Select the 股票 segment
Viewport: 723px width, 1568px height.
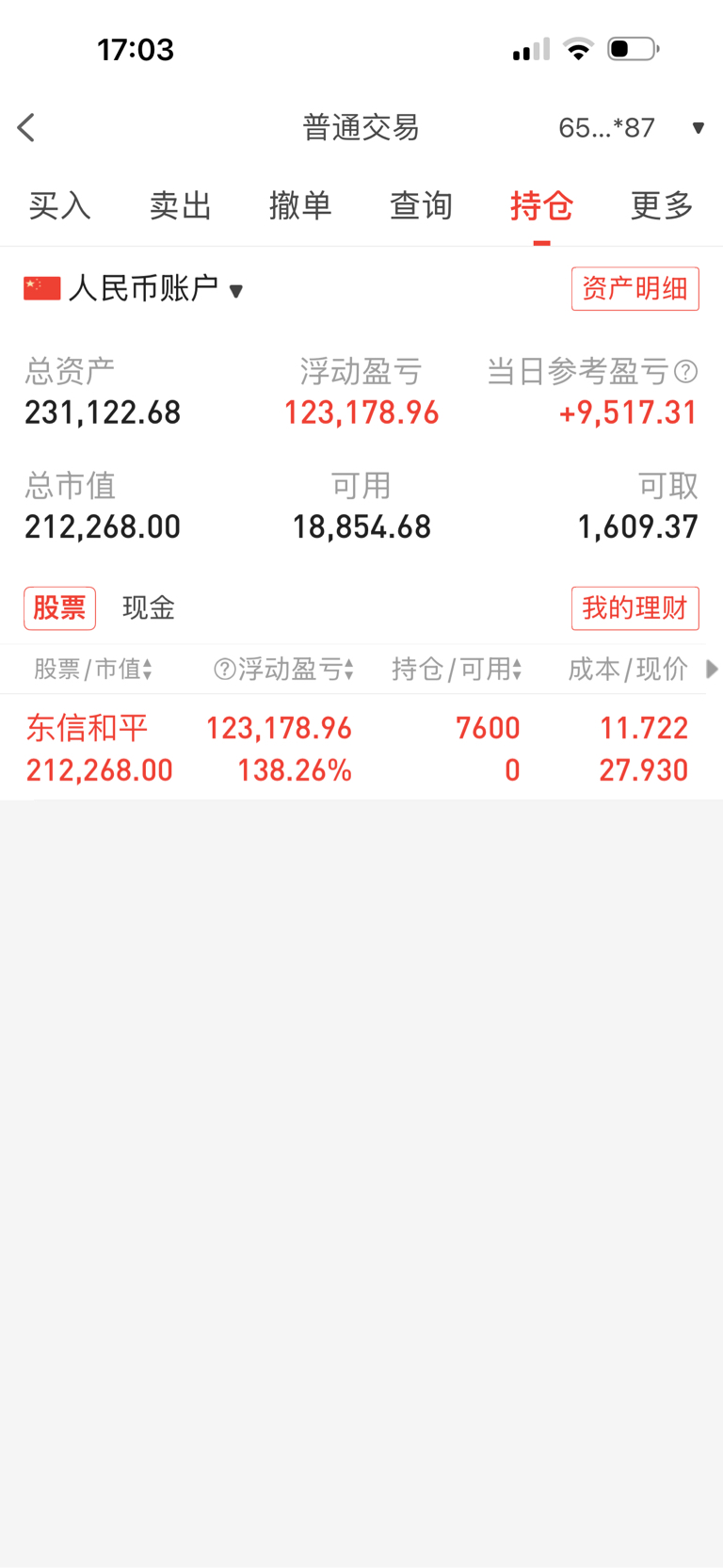pyautogui.click(x=59, y=607)
